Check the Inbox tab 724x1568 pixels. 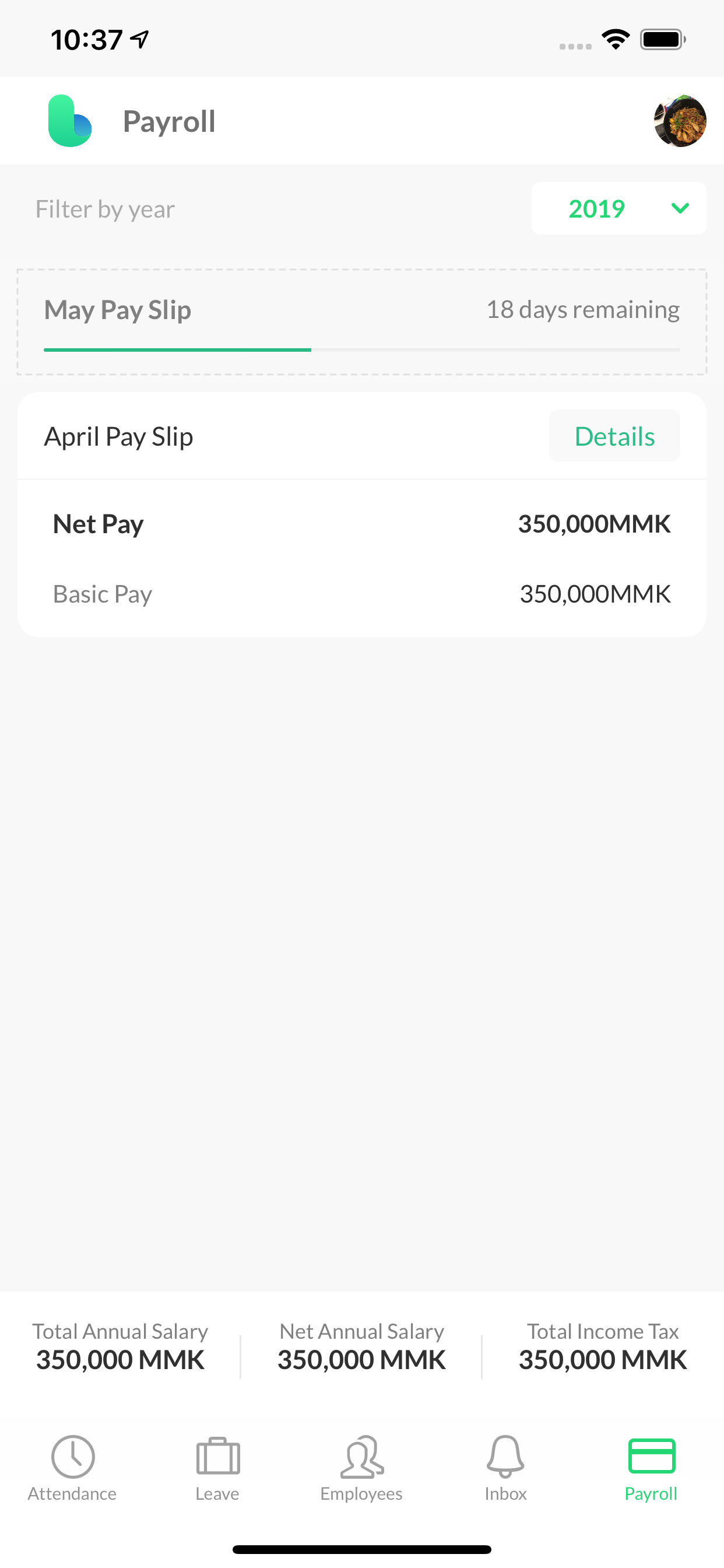(x=505, y=1468)
